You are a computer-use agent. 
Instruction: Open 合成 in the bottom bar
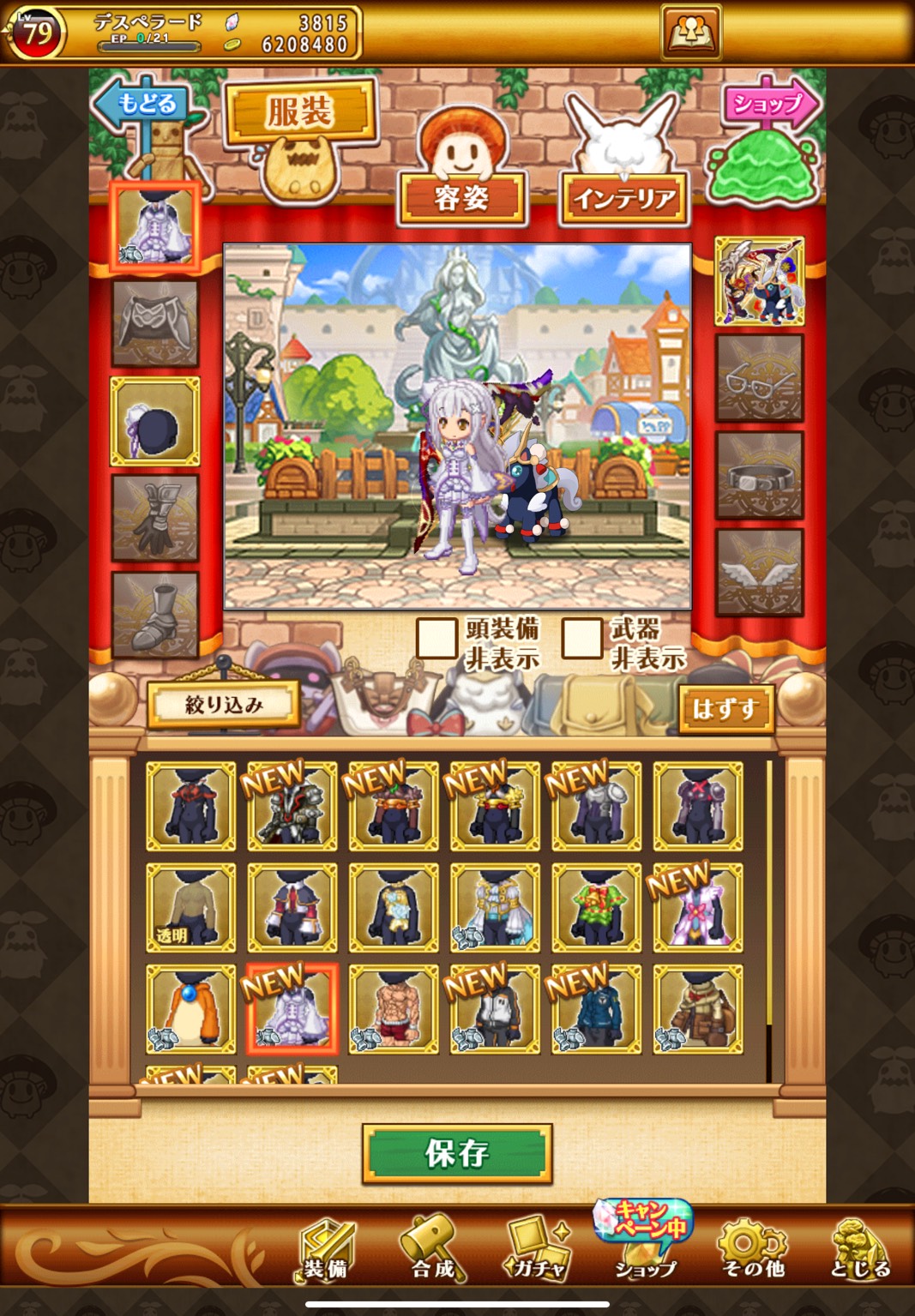tap(432, 1250)
